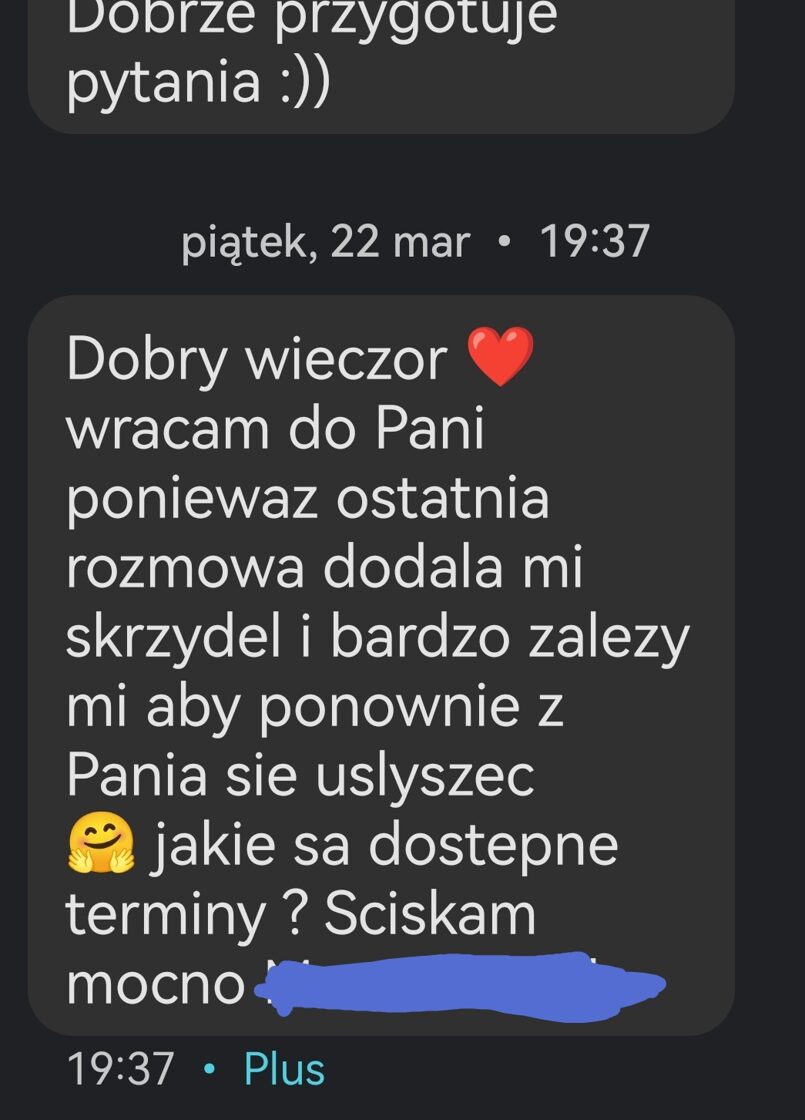Tap the message starting with Dobry wieczor
805x1120 pixels.
380,665
